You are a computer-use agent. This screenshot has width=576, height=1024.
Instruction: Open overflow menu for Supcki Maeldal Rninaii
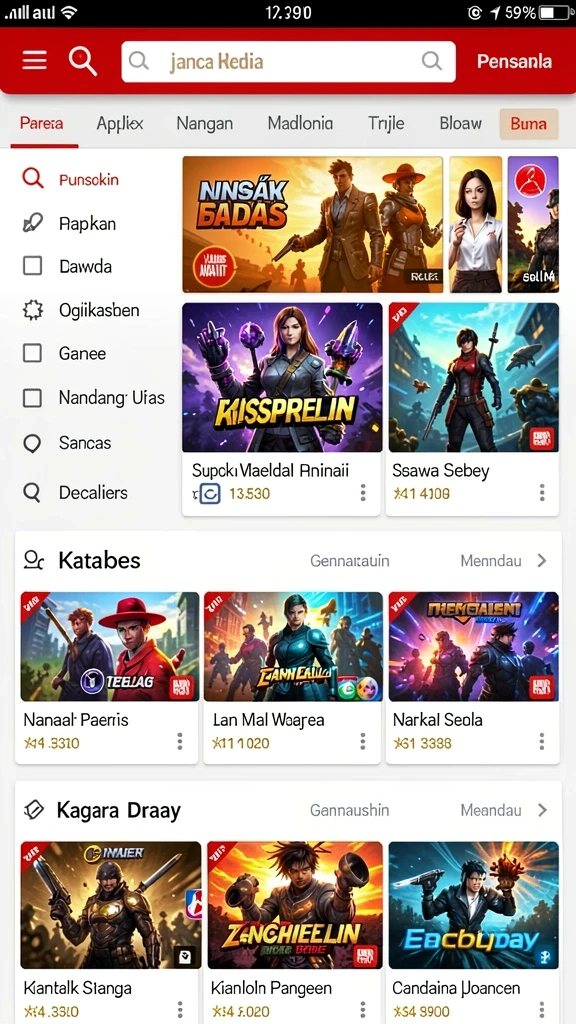click(x=363, y=493)
